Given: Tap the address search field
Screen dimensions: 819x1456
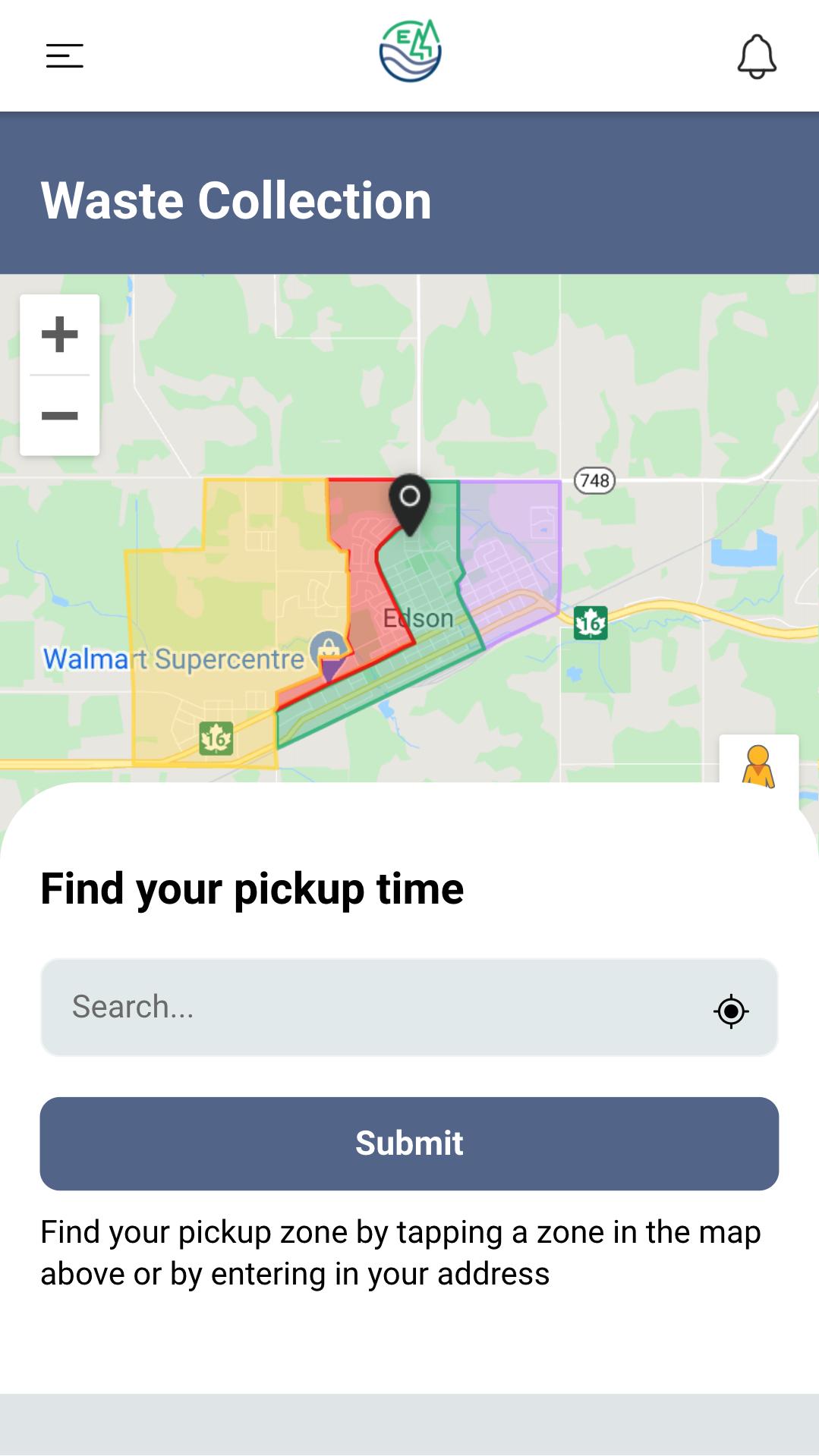Looking at the screenshot, I should 372,1007.
